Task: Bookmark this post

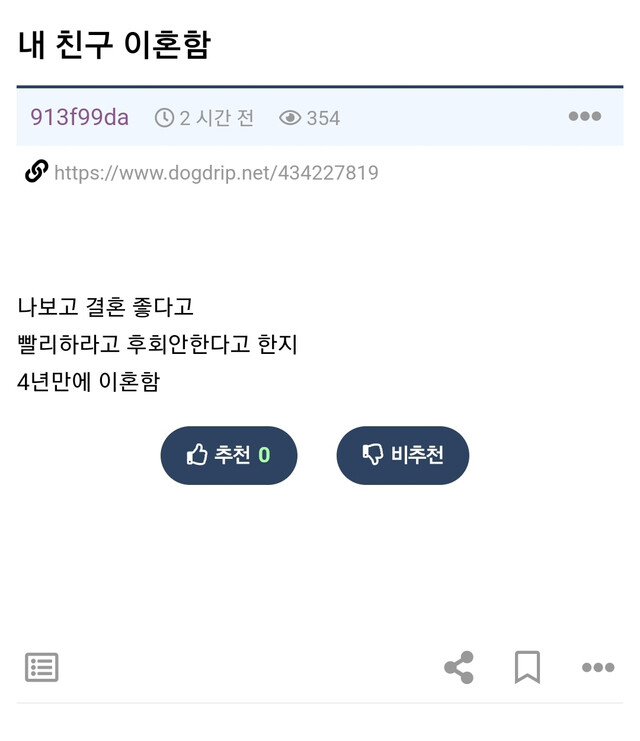Action: [527, 667]
